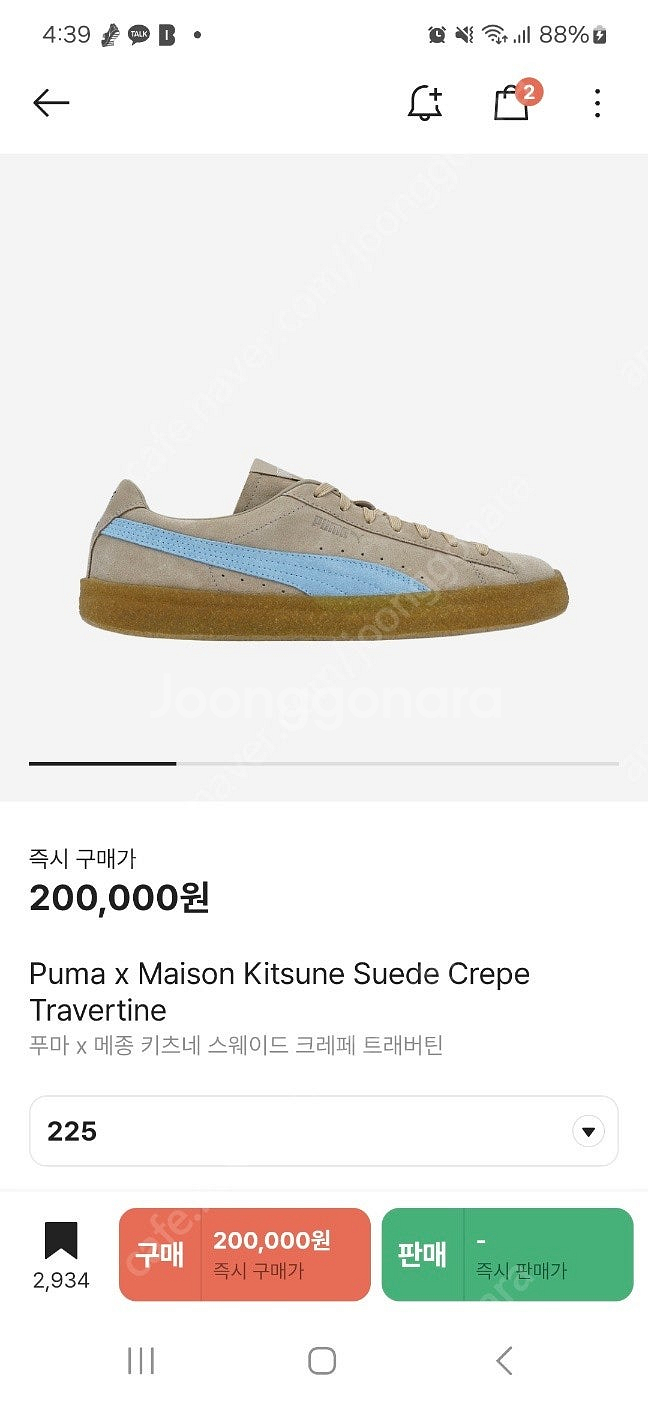Bookmark this Puma Suede Crepe sneaker
Viewport: 648px width, 1404px height.
61,1242
